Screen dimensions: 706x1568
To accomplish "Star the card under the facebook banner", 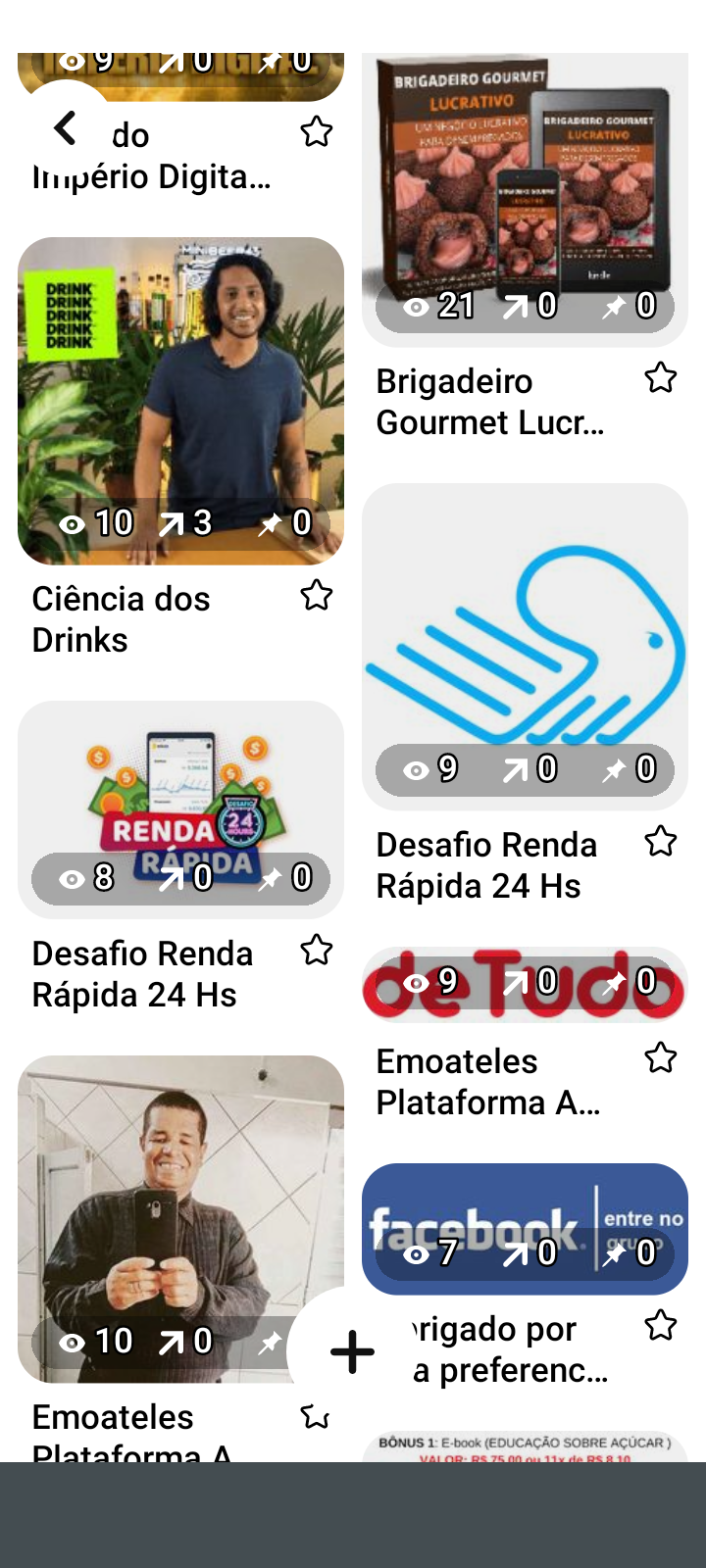I will 660,1326.
